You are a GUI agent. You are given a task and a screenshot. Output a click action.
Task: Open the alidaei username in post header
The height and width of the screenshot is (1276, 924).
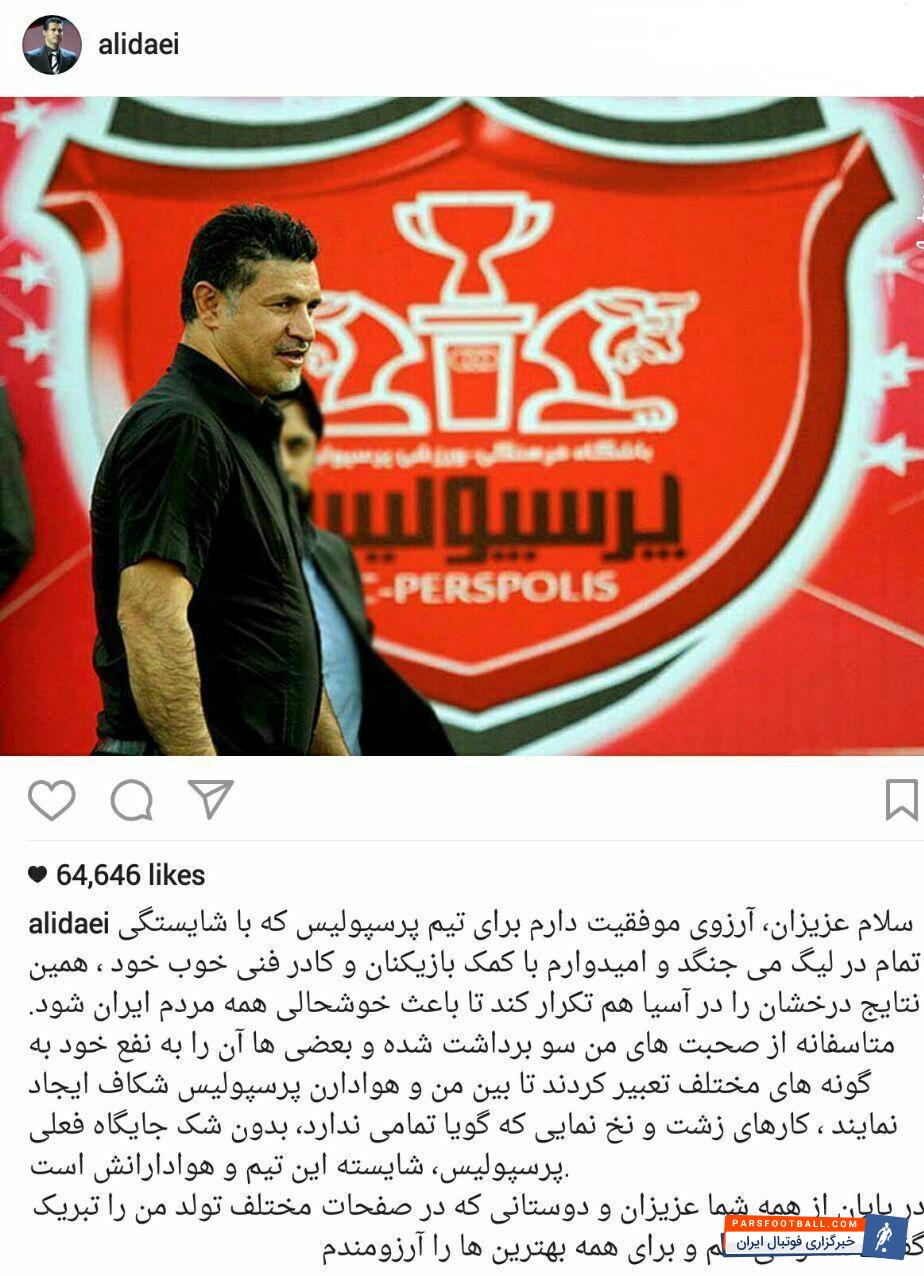point(138,45)
